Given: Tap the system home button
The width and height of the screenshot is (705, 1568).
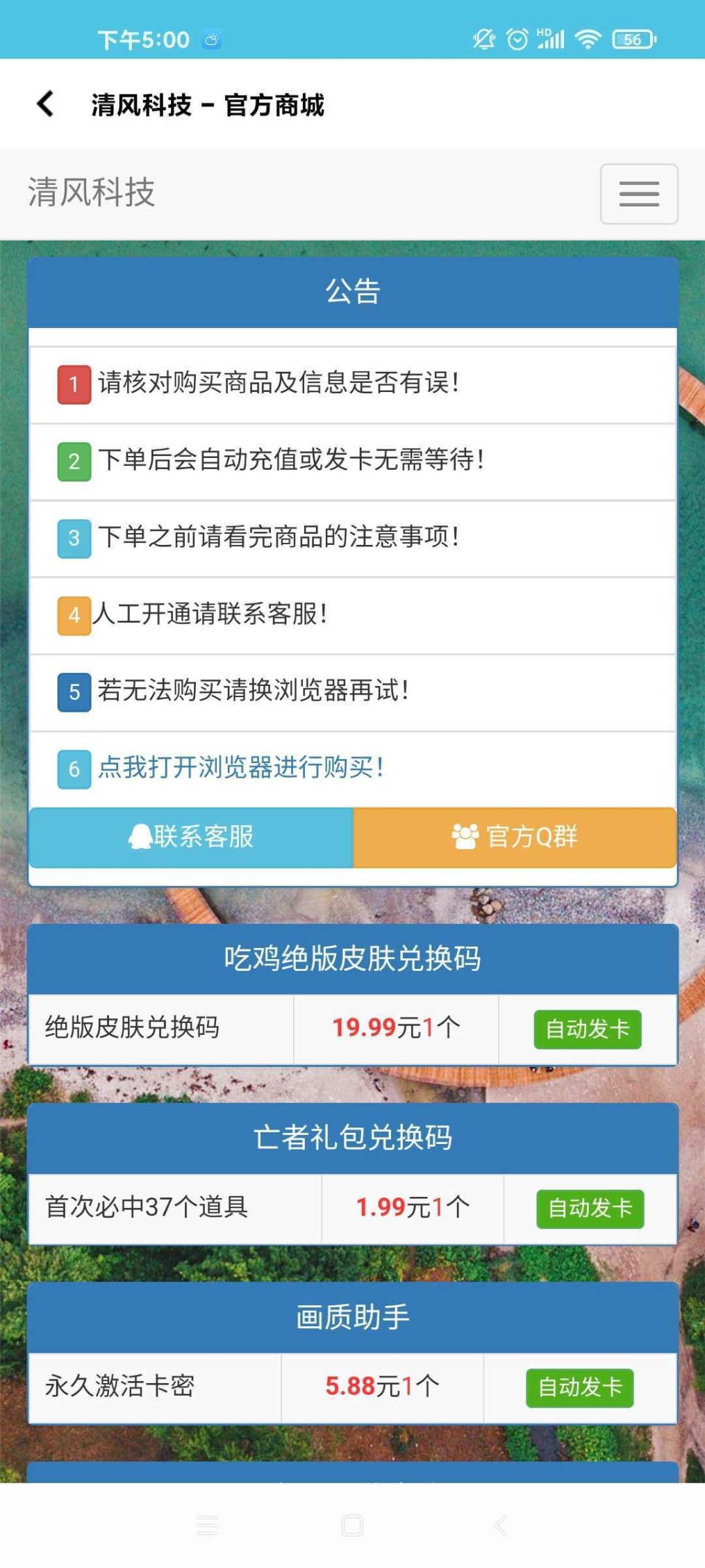Looking at the screenshot, I should [352, 1526].
